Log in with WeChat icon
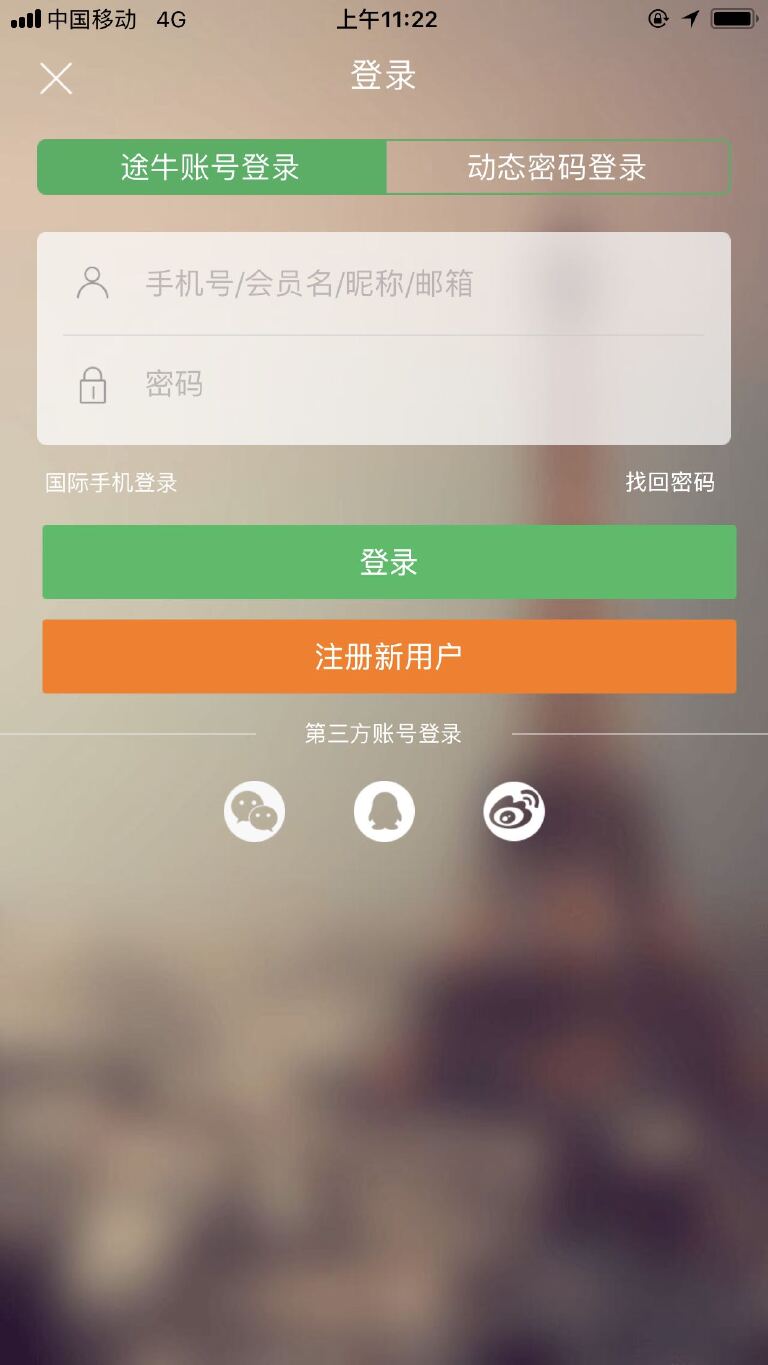This screenshot has width=768, height=1365. (254, 811)
